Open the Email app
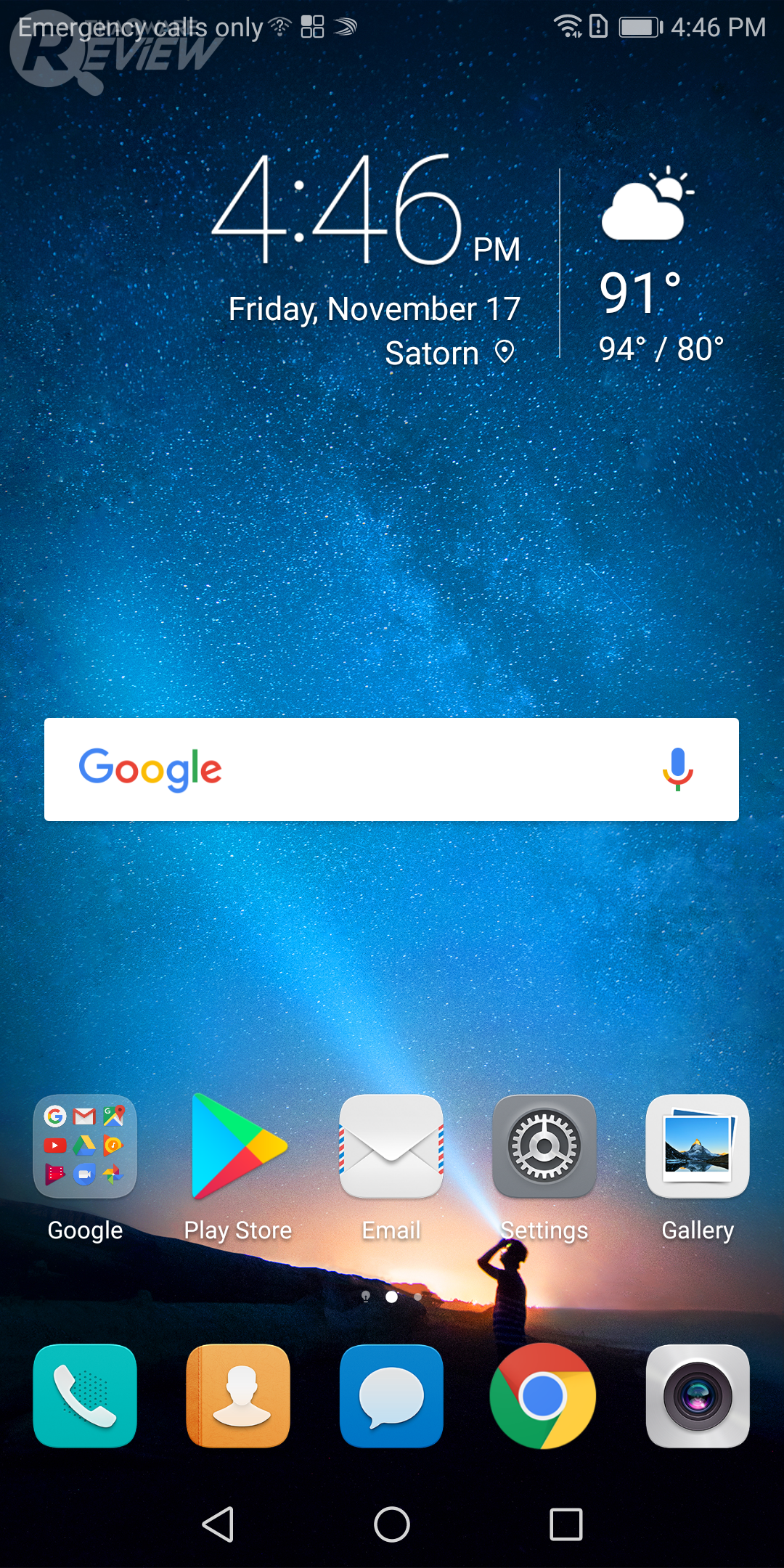The height and width of the screenshot is (1568, 784). pos(391,1147)
